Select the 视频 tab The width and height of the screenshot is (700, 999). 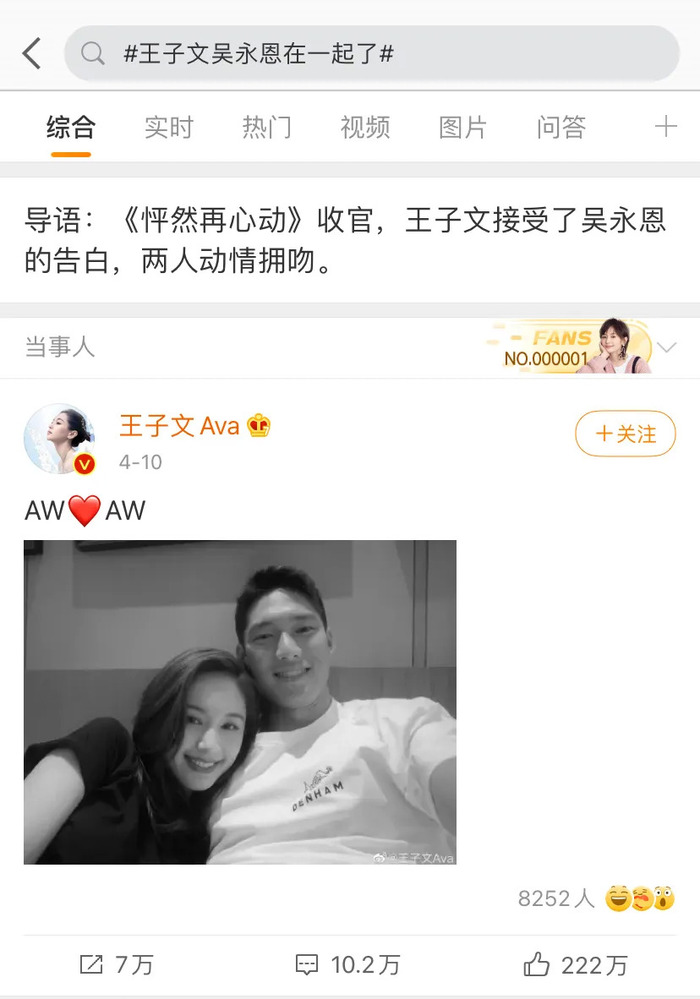365,128
